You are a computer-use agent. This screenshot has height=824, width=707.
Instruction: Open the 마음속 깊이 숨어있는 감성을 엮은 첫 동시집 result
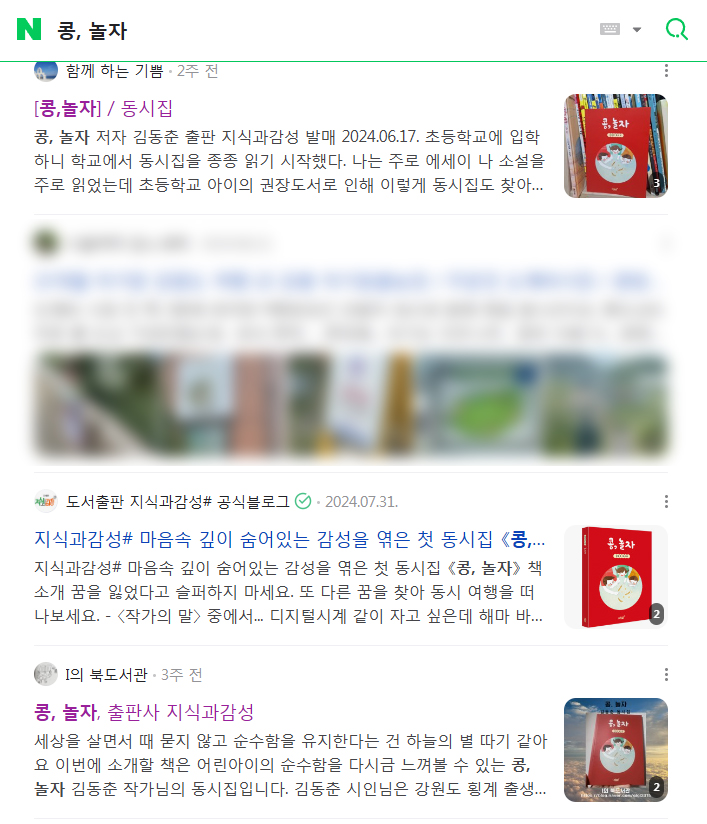290,540
